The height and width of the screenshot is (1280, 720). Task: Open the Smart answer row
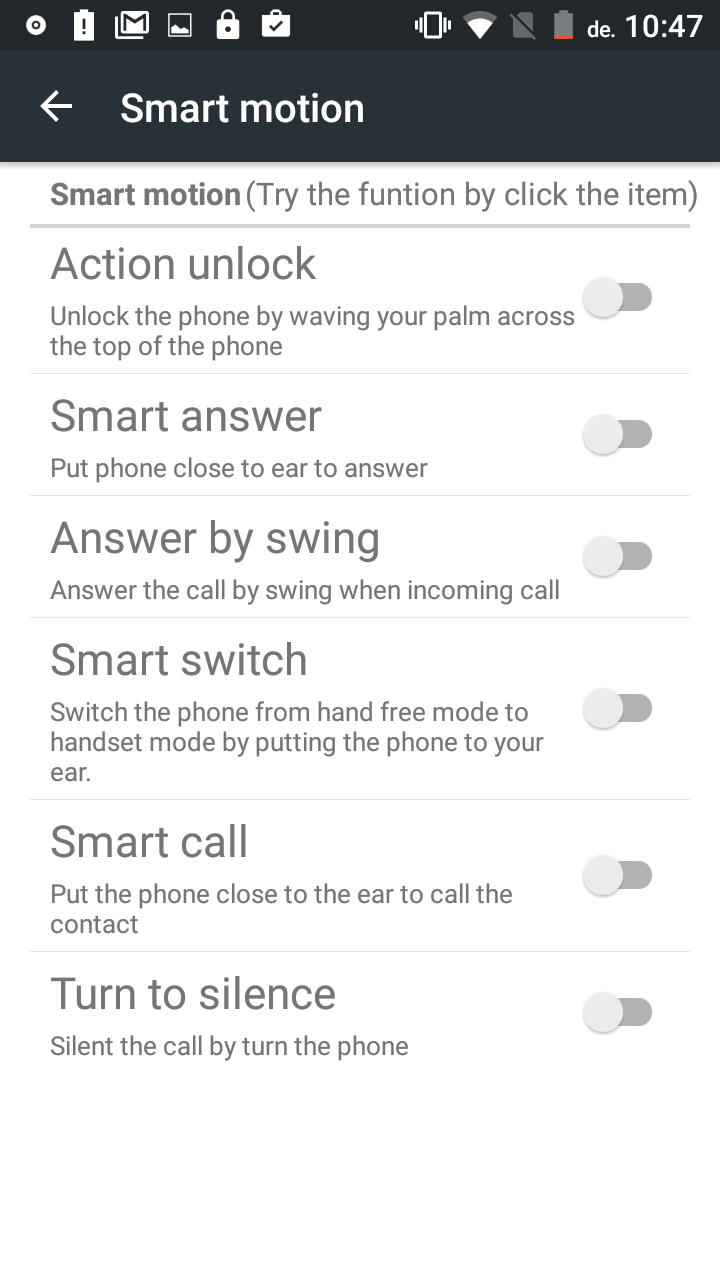click(360, 435)
